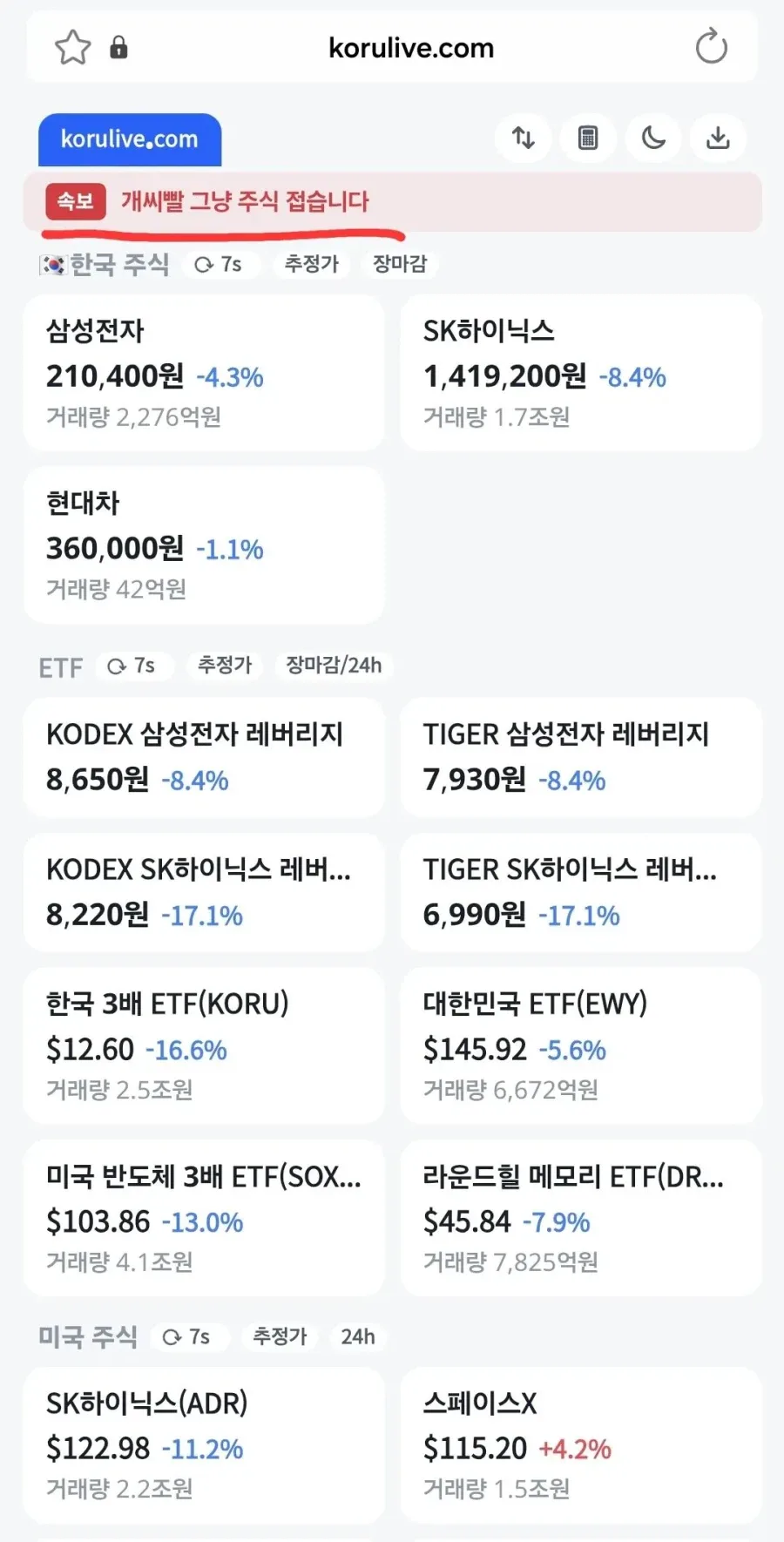Image resolution: width=784 pixels, height=1542 pixels.
Task: Open the calculator icon
Action: [588, 138]
